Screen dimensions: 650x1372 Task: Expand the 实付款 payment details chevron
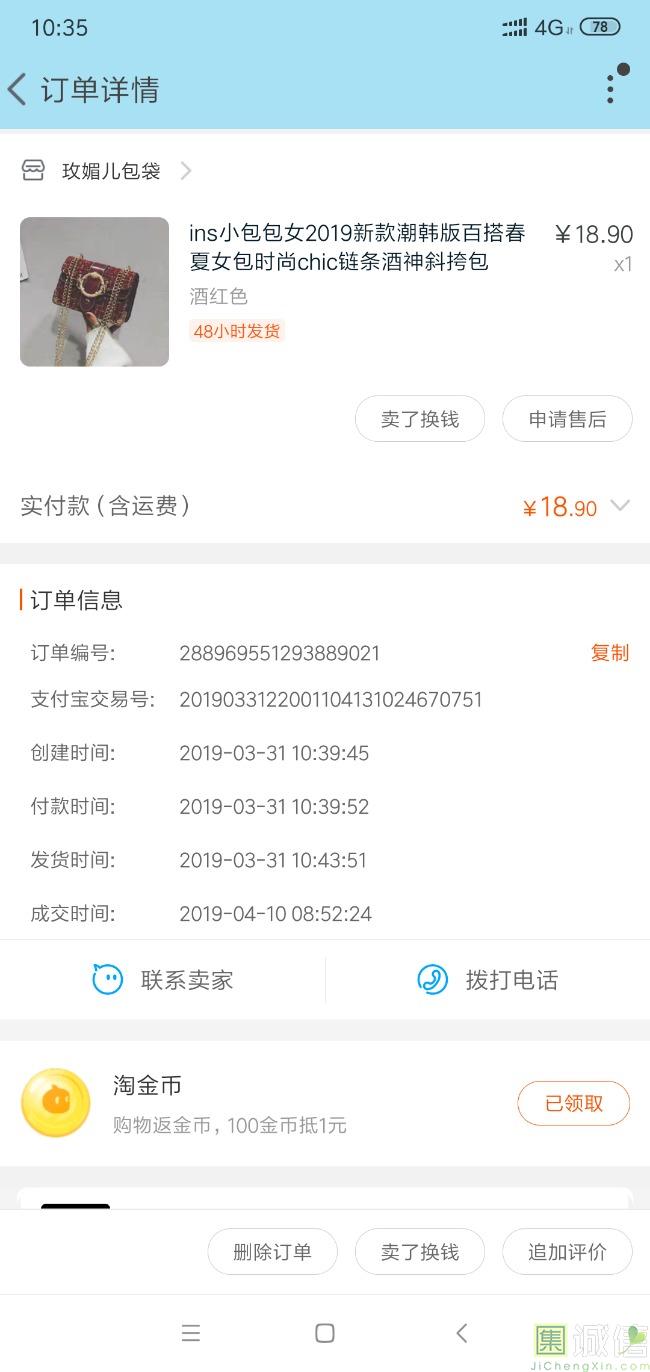pos(620,506)
